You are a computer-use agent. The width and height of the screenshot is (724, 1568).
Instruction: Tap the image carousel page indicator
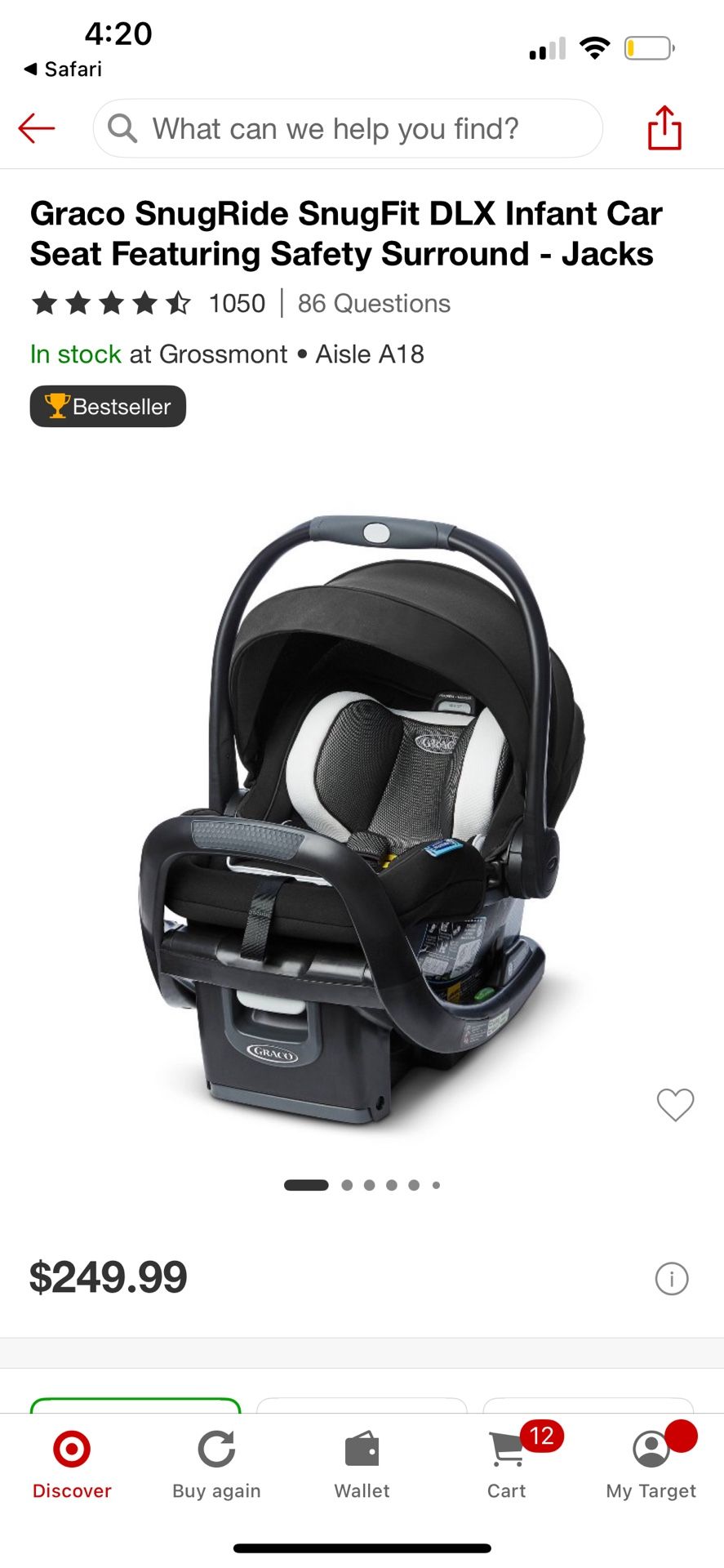[x=362, y=1185]
